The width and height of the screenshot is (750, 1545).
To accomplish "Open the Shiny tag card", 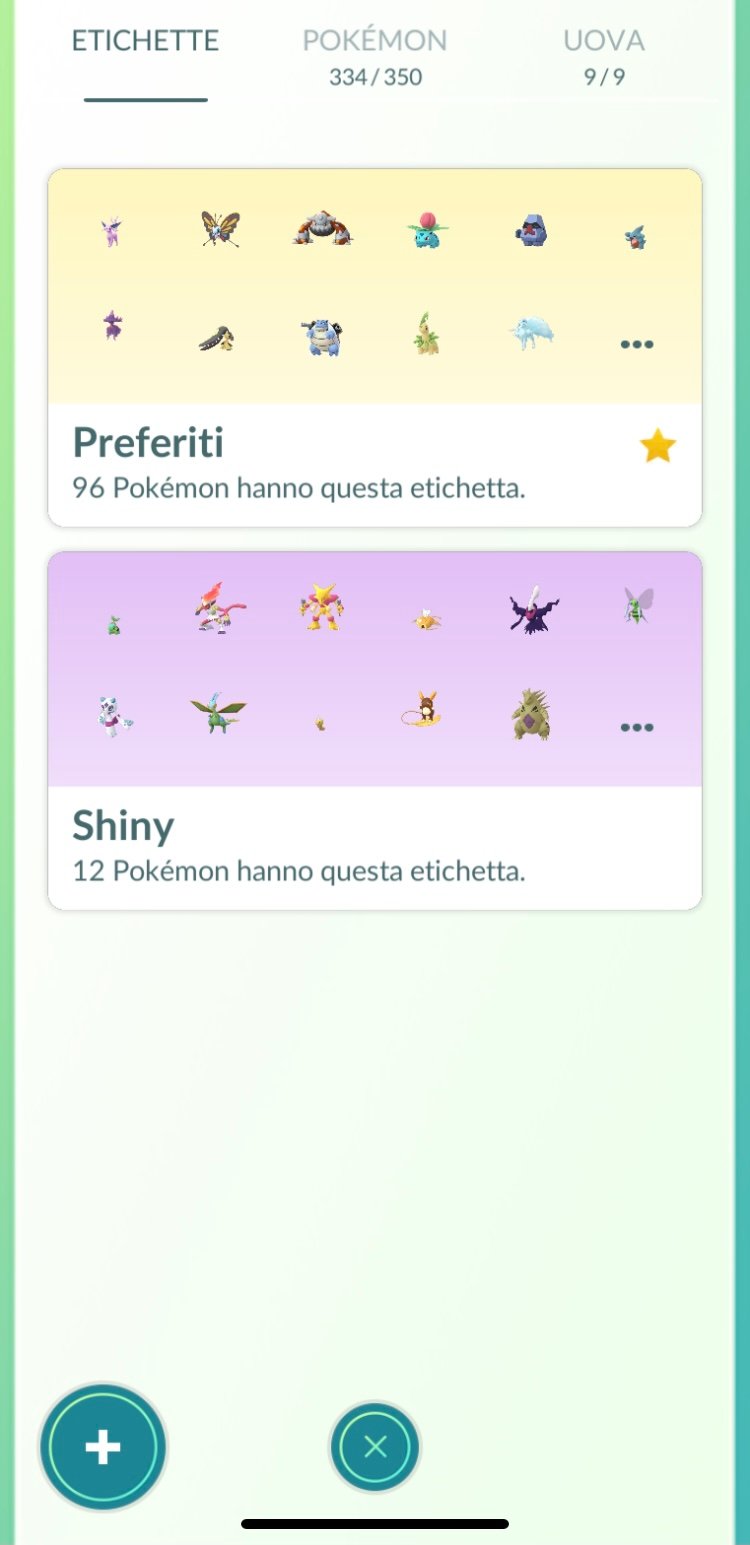I will [x=375, y=731].
